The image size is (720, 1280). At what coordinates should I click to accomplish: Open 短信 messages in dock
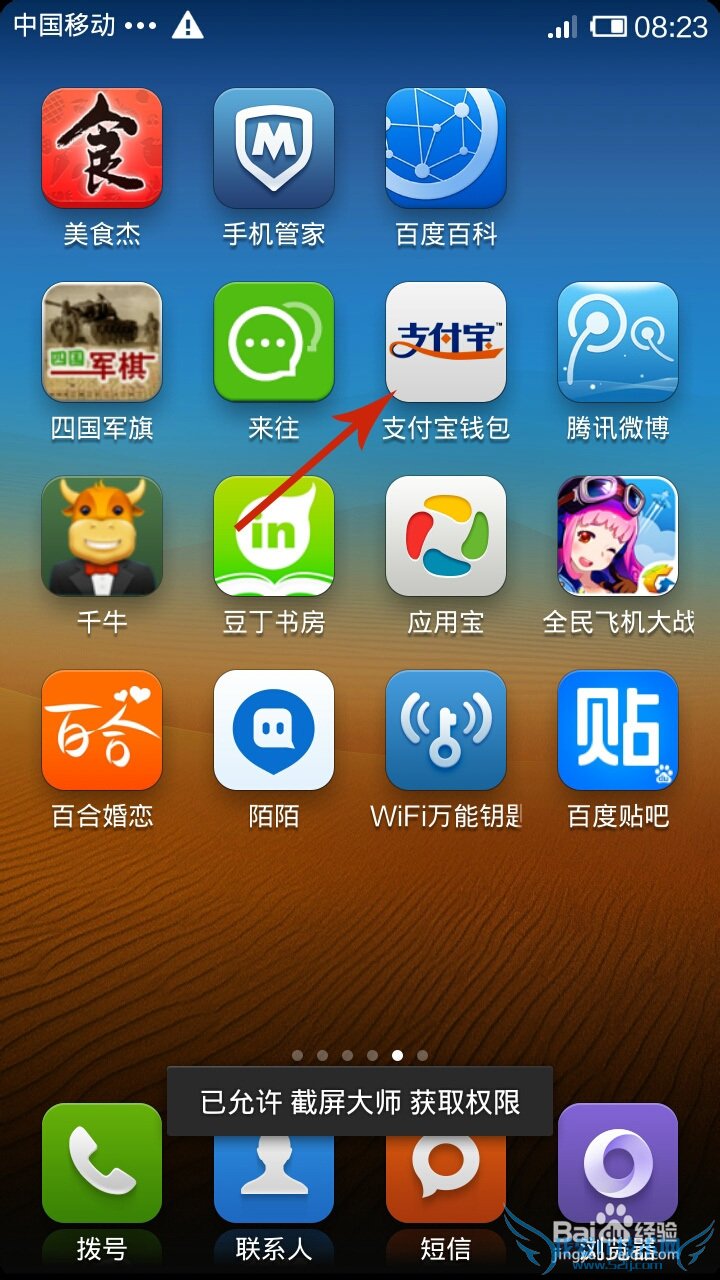446,1180
